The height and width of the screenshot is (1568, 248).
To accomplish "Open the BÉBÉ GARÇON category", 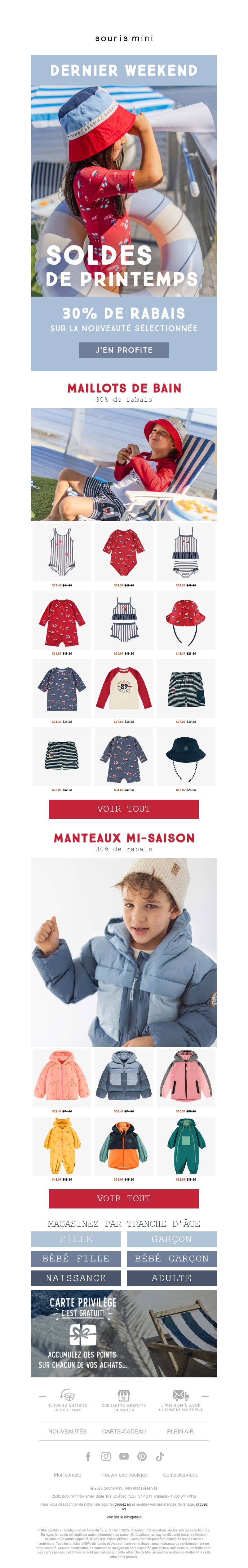I will coord(171,1258).
